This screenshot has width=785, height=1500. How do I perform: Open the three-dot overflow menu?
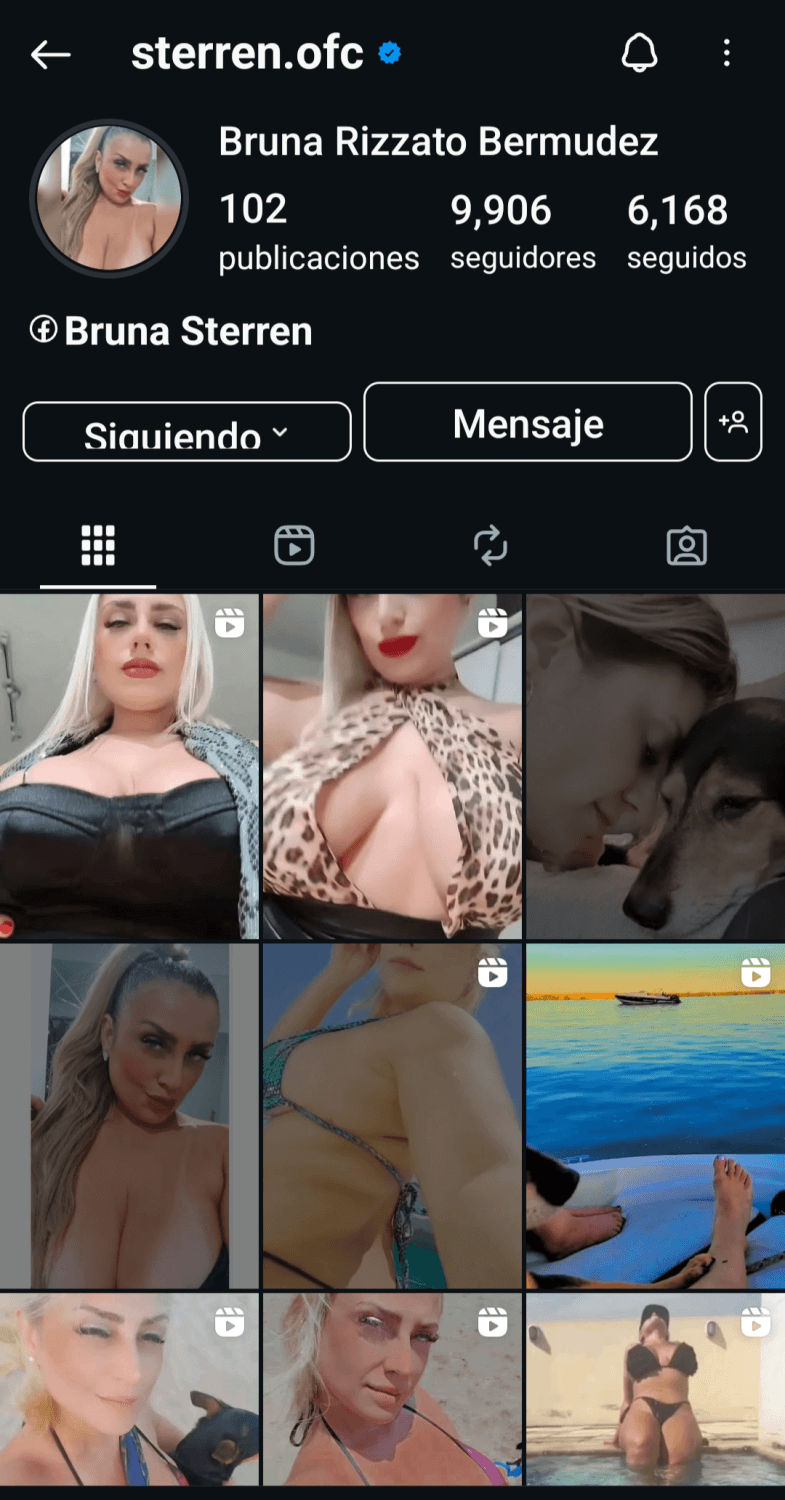click(x=727, y=54)
